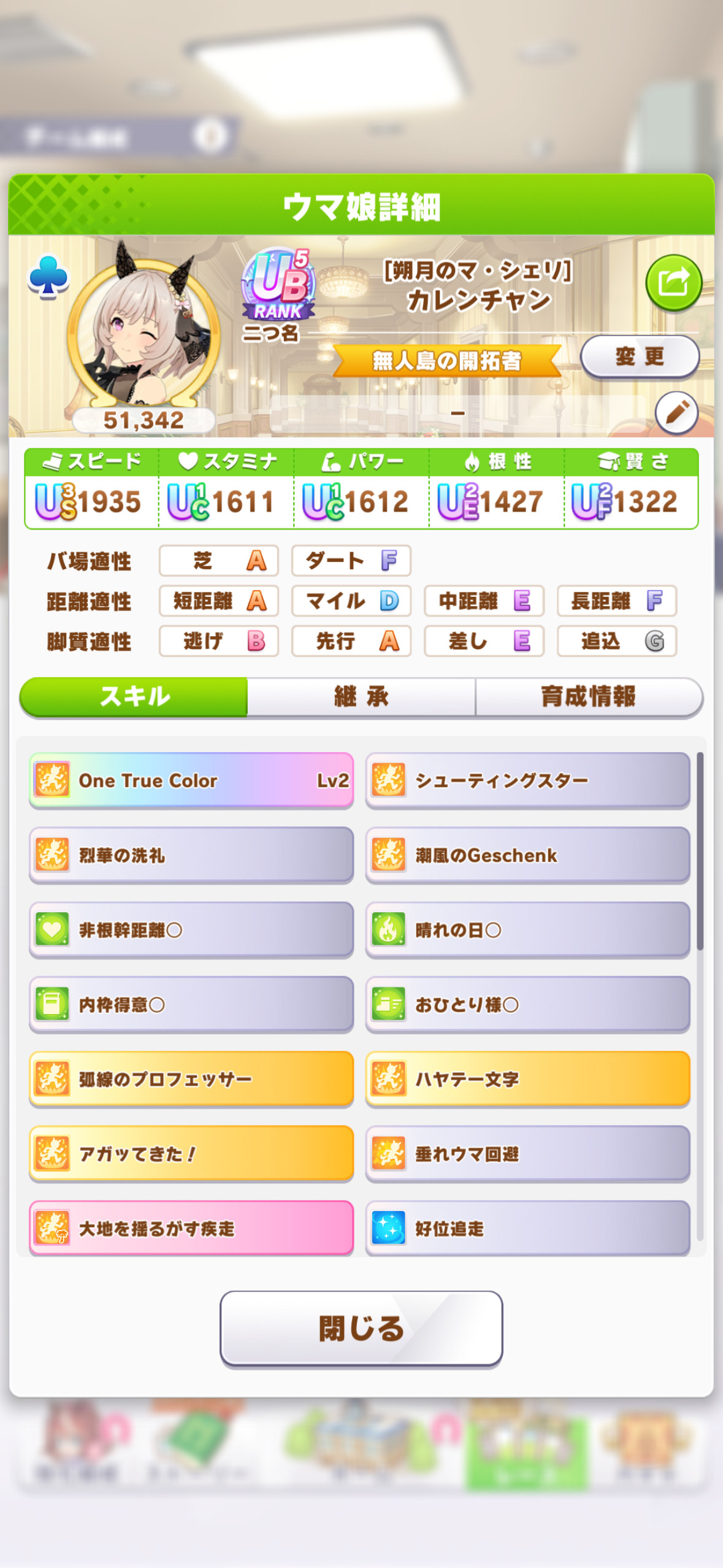723x1568 pixels.
Task: Open the シューティングスター skill details
Action: (528, 780)
